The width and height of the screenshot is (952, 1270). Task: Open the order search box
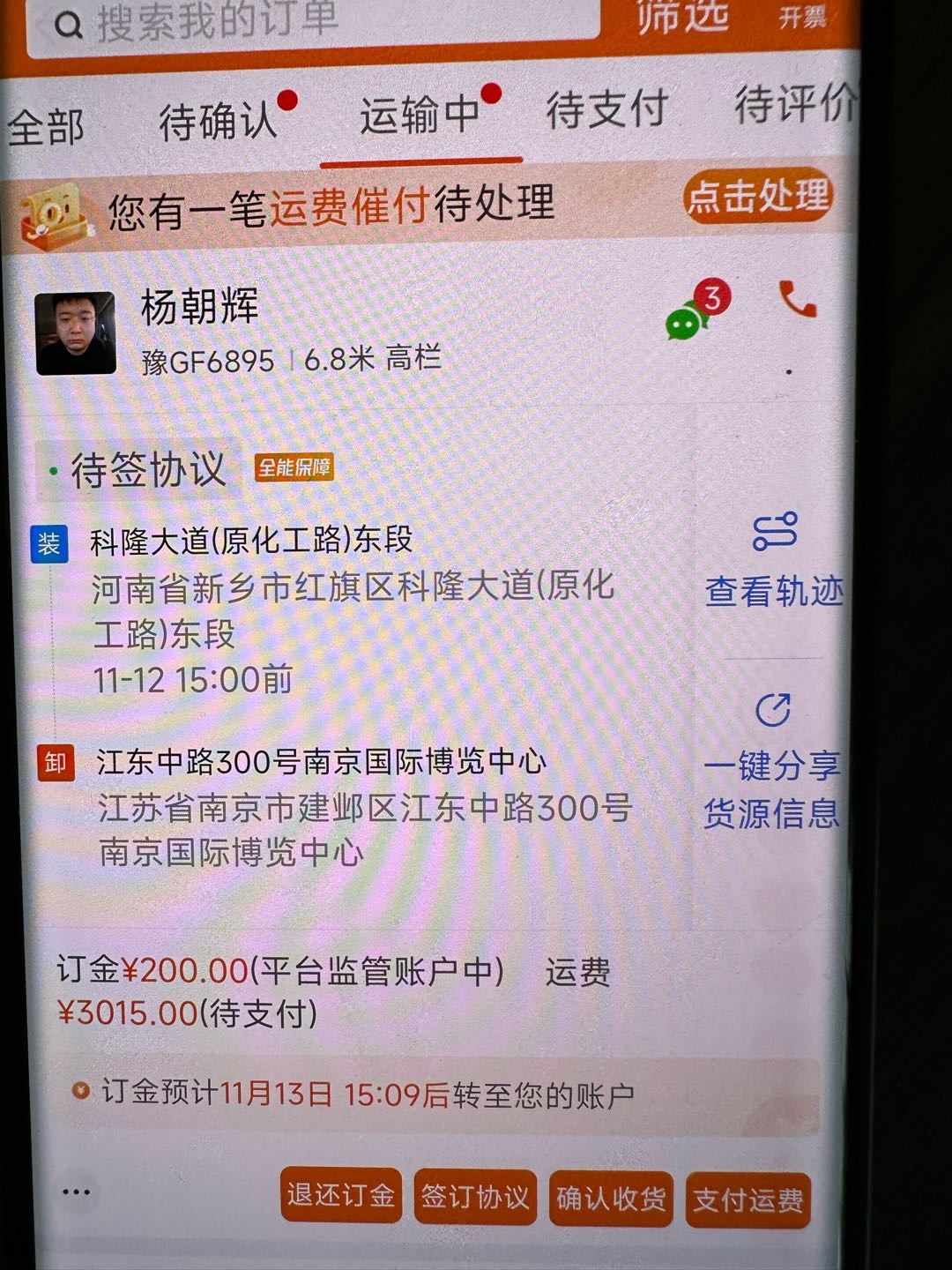click(x=309, y=23)
